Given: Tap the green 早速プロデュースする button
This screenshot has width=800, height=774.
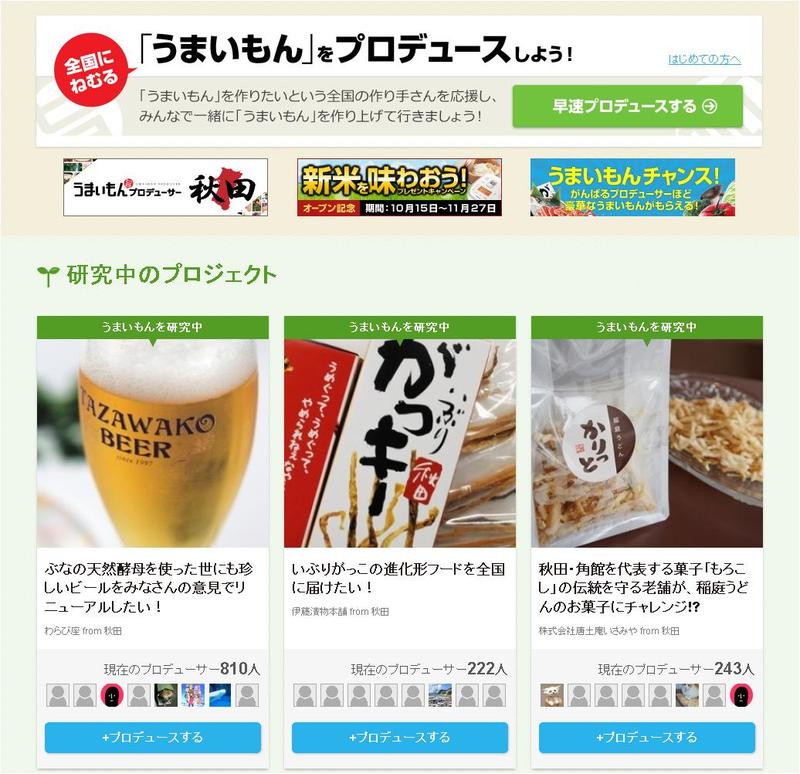Looking at the screenshot, I should click(627, 106).
